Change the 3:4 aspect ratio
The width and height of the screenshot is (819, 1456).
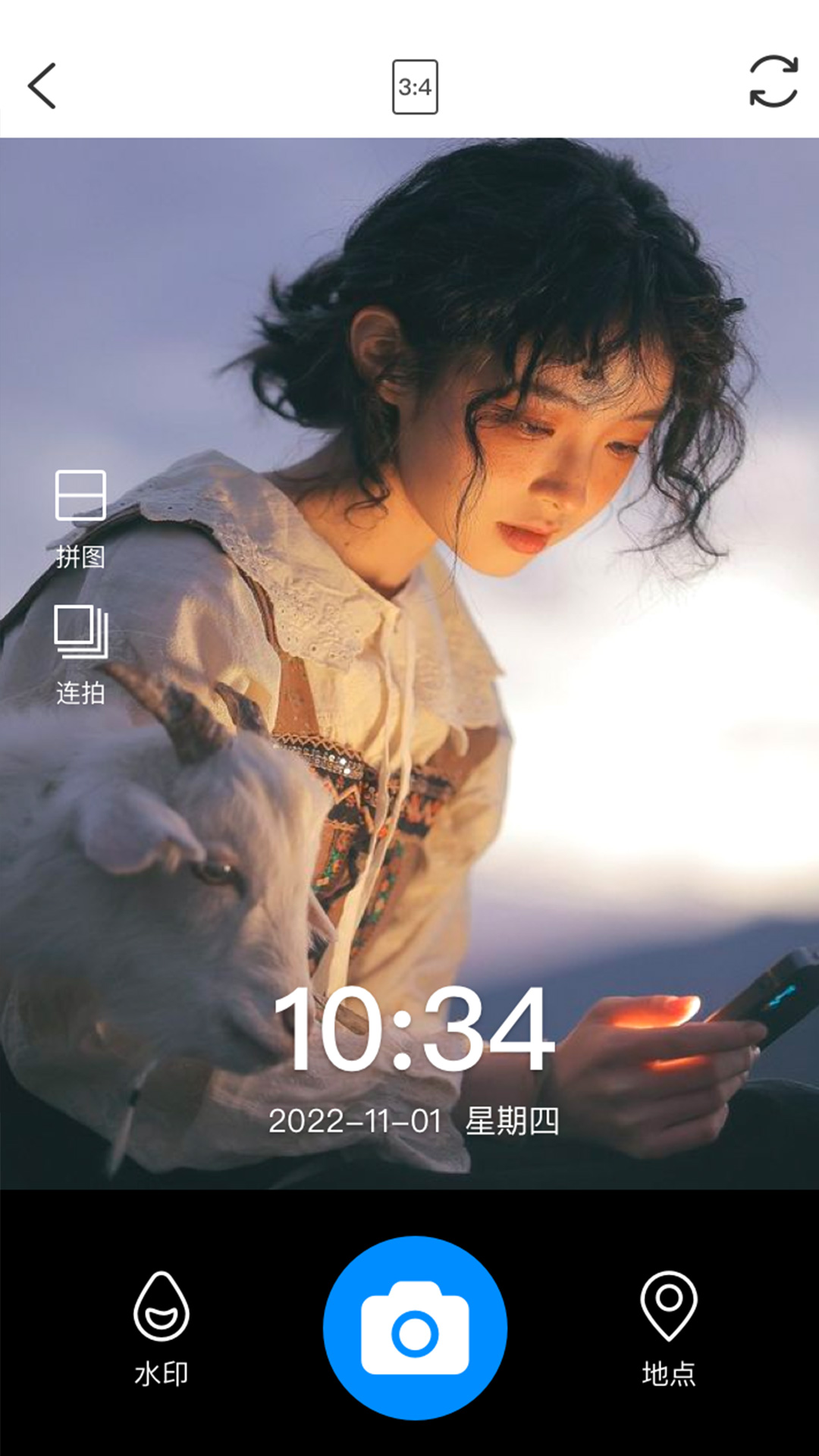tap(415, 87)
